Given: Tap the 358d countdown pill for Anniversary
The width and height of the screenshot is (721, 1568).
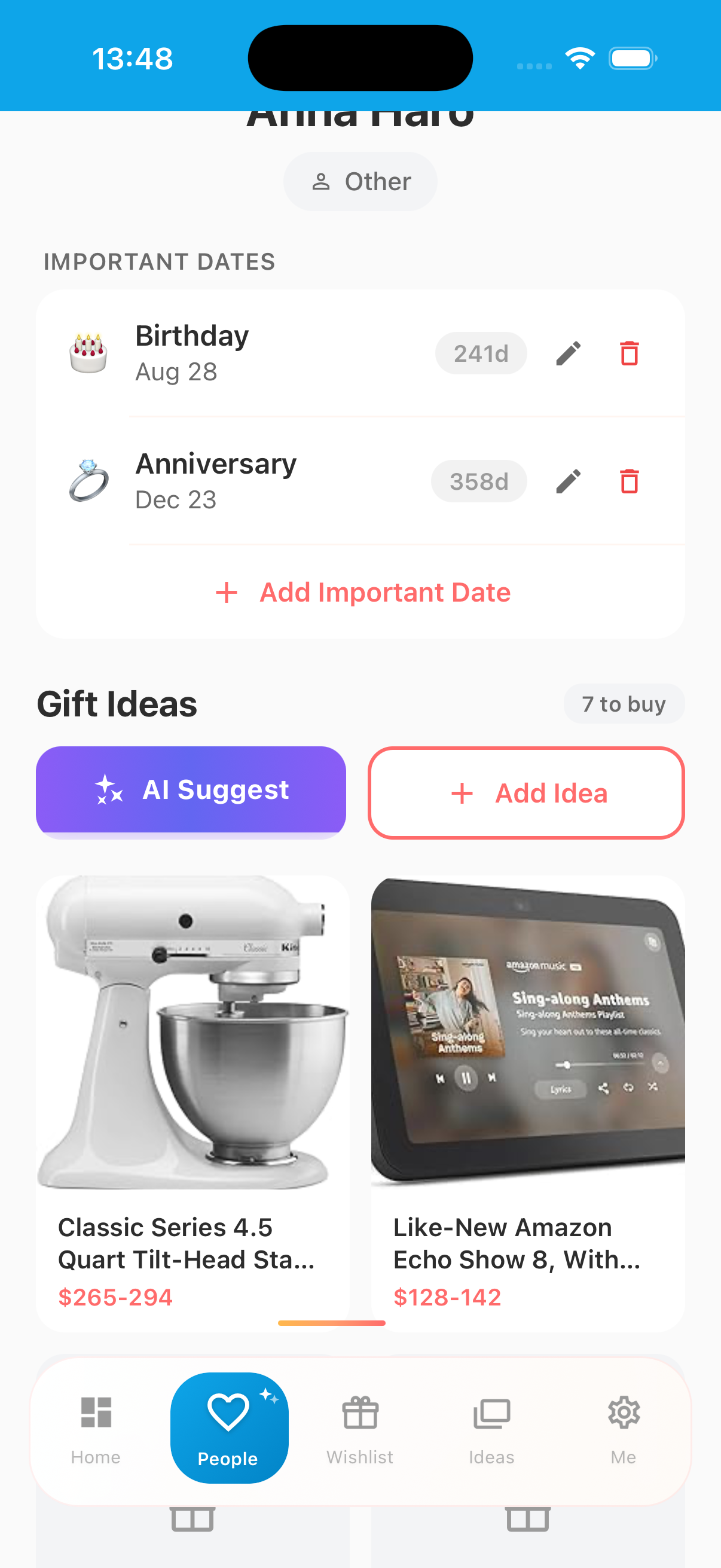Looking at the screenshot, I should [x=479, y=481].
